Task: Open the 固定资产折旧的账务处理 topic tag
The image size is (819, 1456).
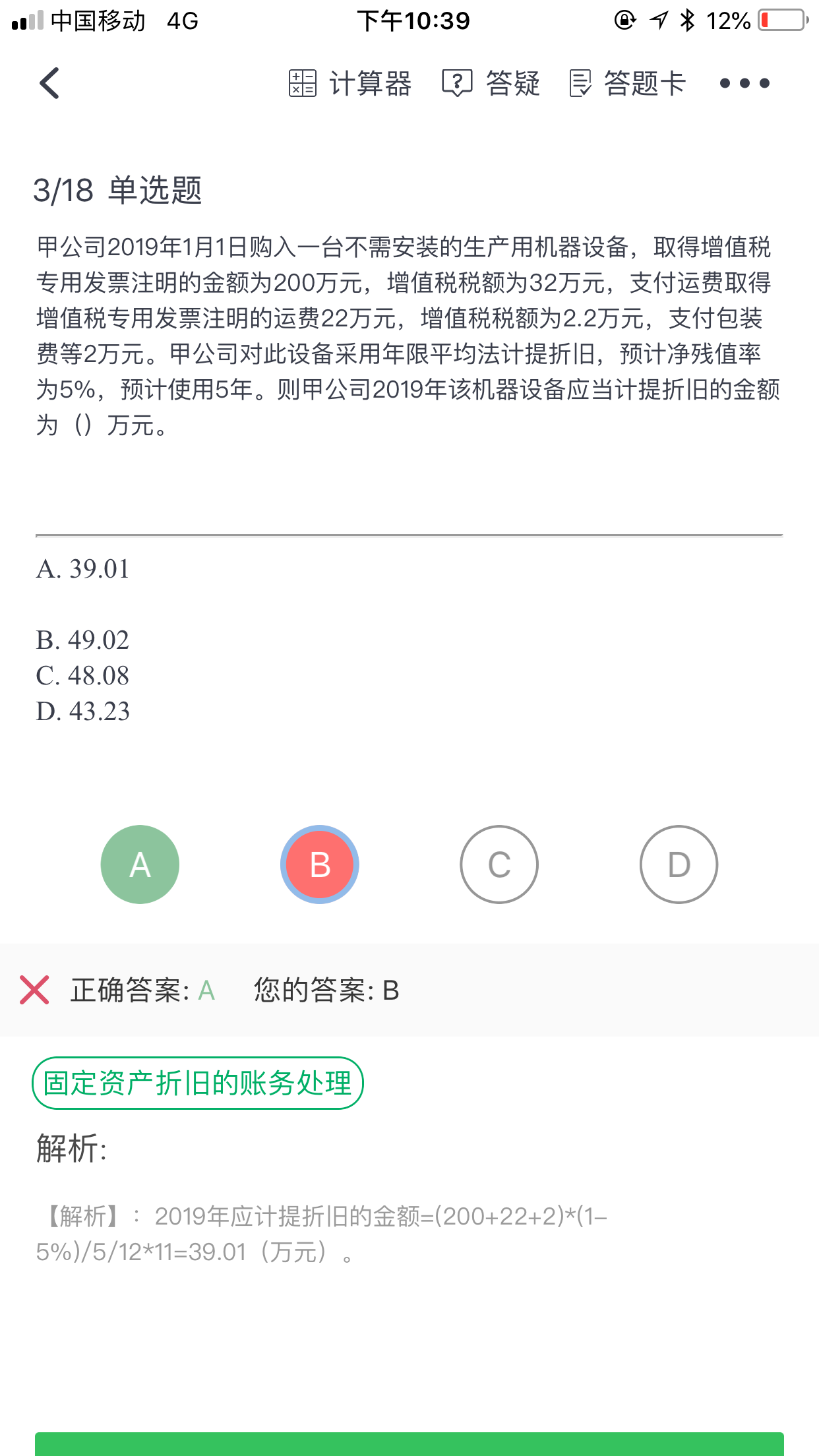Action: pos(198,1083)
